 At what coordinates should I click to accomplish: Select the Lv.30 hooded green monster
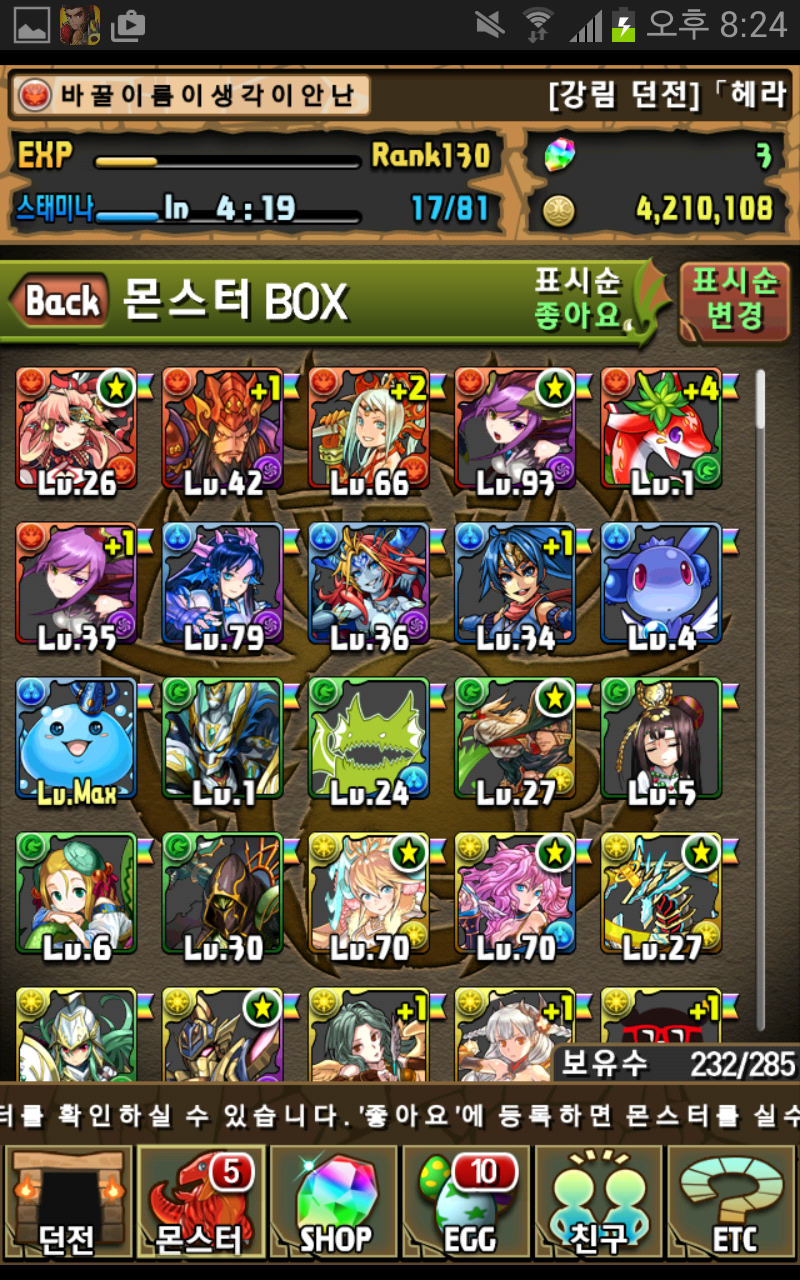click(222, 893)
